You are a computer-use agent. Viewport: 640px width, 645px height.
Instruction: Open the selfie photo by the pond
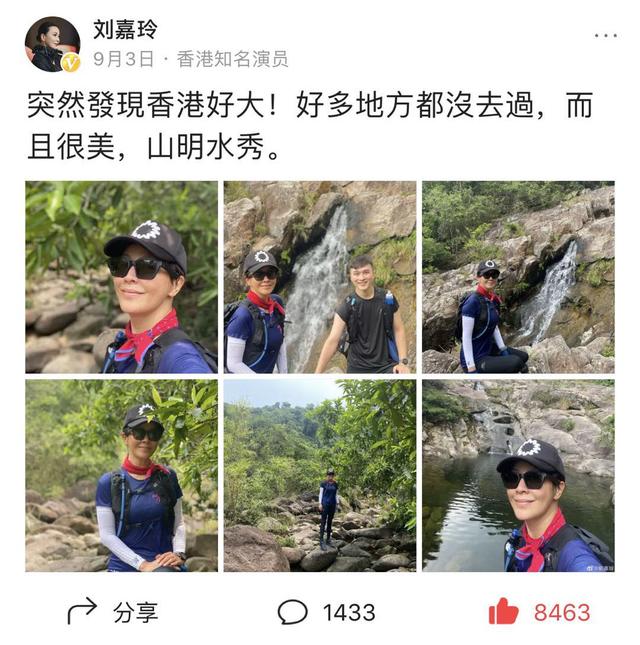(518, 475)
